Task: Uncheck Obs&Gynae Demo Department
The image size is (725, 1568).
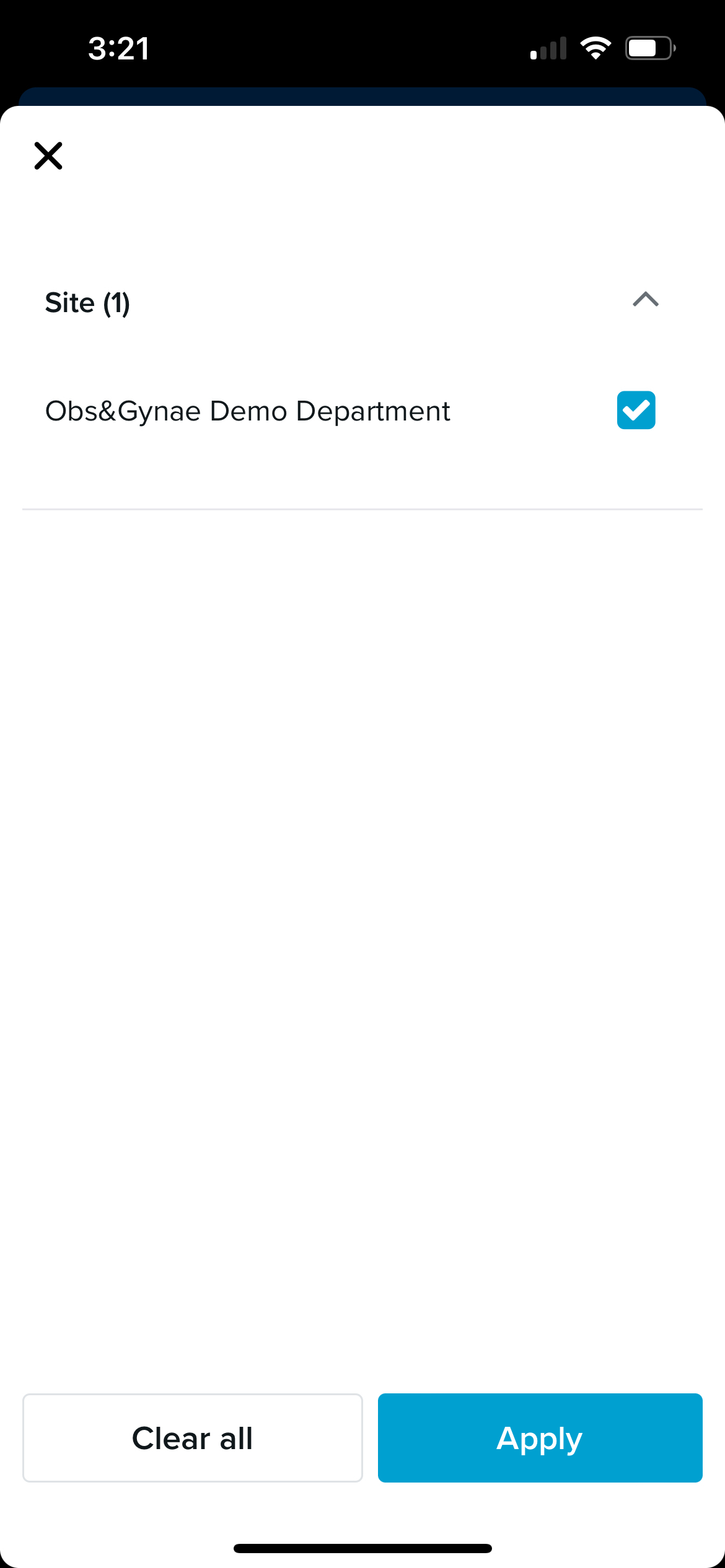Action: click(x=636, y=410)
